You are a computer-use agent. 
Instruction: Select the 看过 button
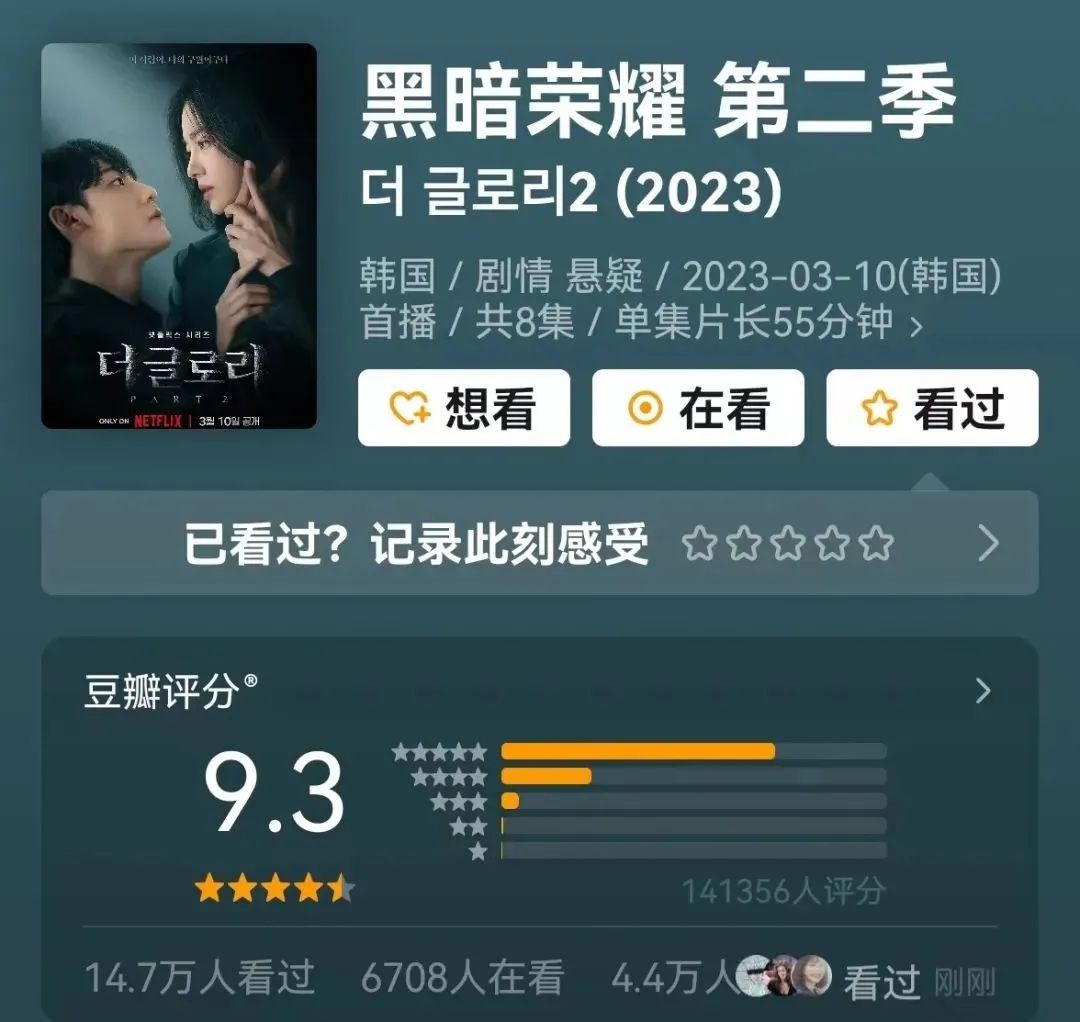click(932, 408)
